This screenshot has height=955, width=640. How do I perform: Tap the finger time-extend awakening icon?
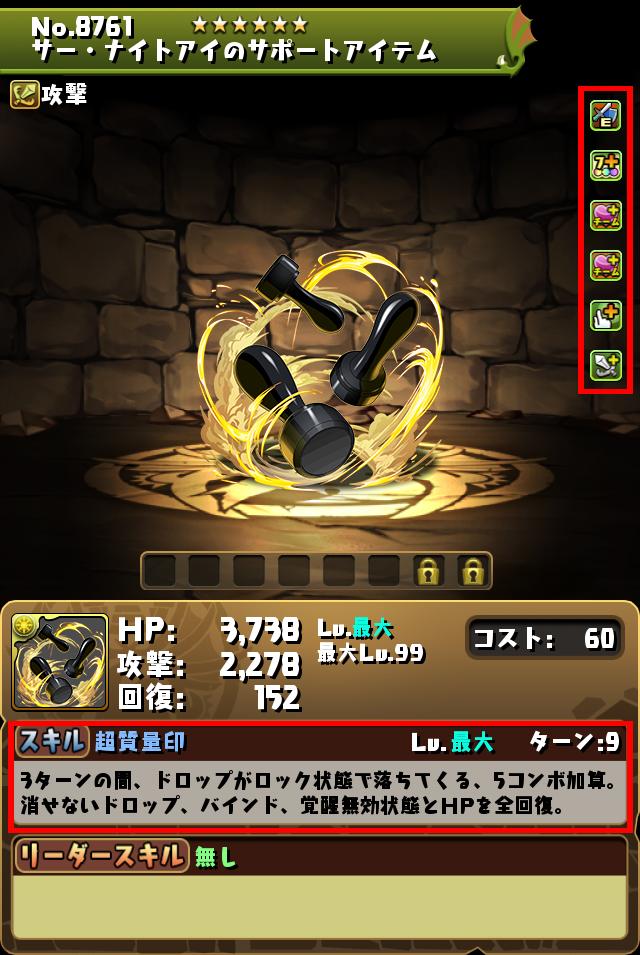[605, 316]
